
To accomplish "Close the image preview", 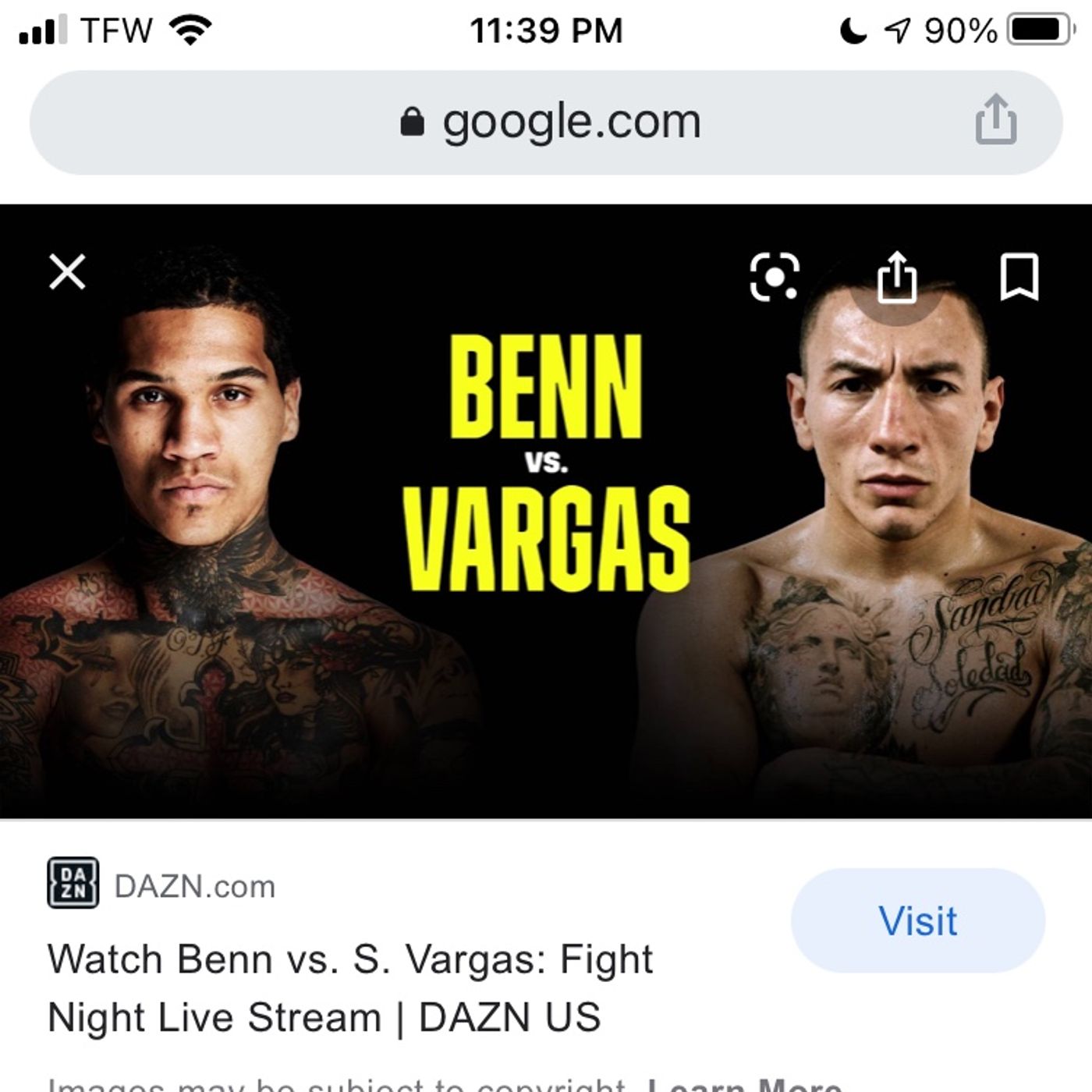I will pyautogui.click(x=67, y=272).
